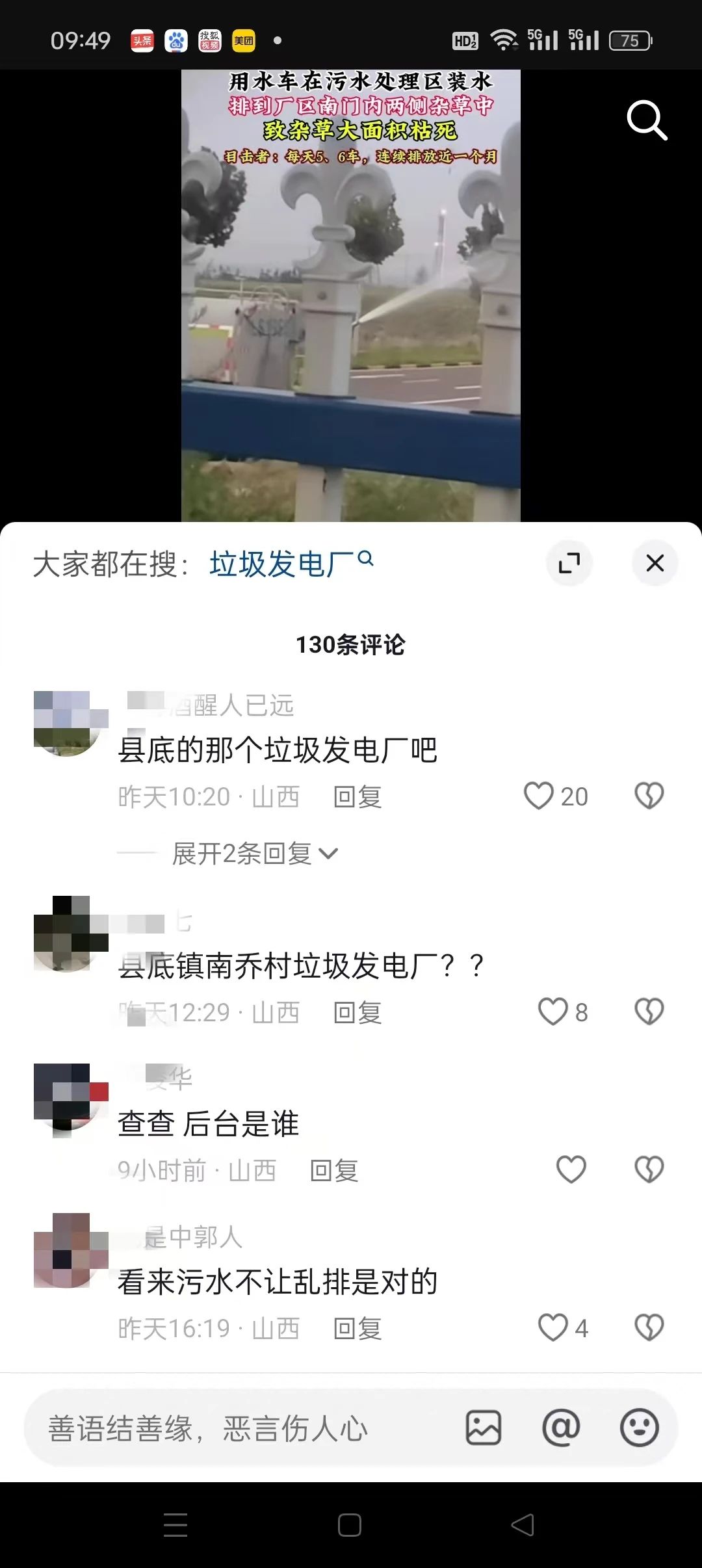Like the comment 看来污水不让乱排是对的
This screenshot has height=1568, width=702.
click(553, 1327)
